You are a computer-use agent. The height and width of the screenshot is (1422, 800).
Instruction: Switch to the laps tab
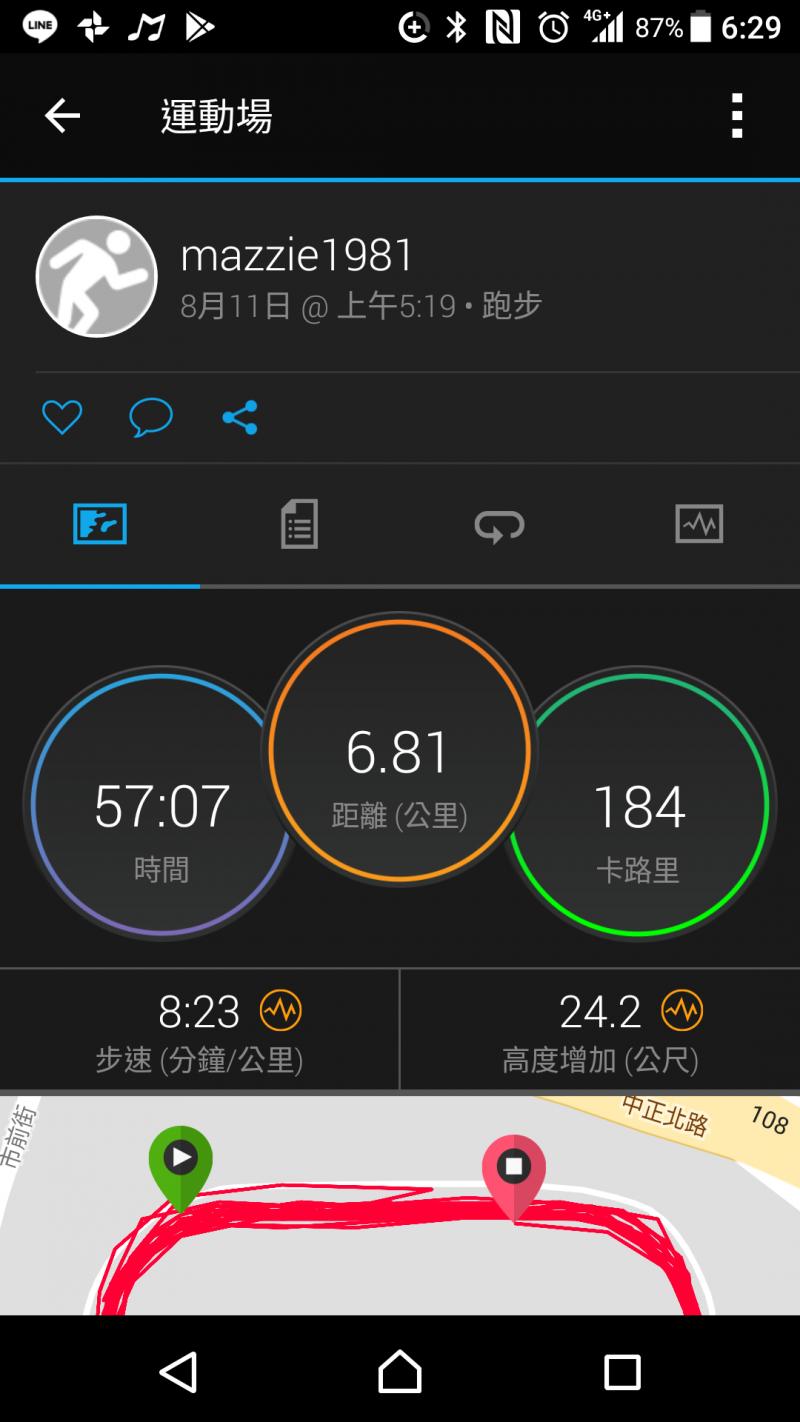499,524
